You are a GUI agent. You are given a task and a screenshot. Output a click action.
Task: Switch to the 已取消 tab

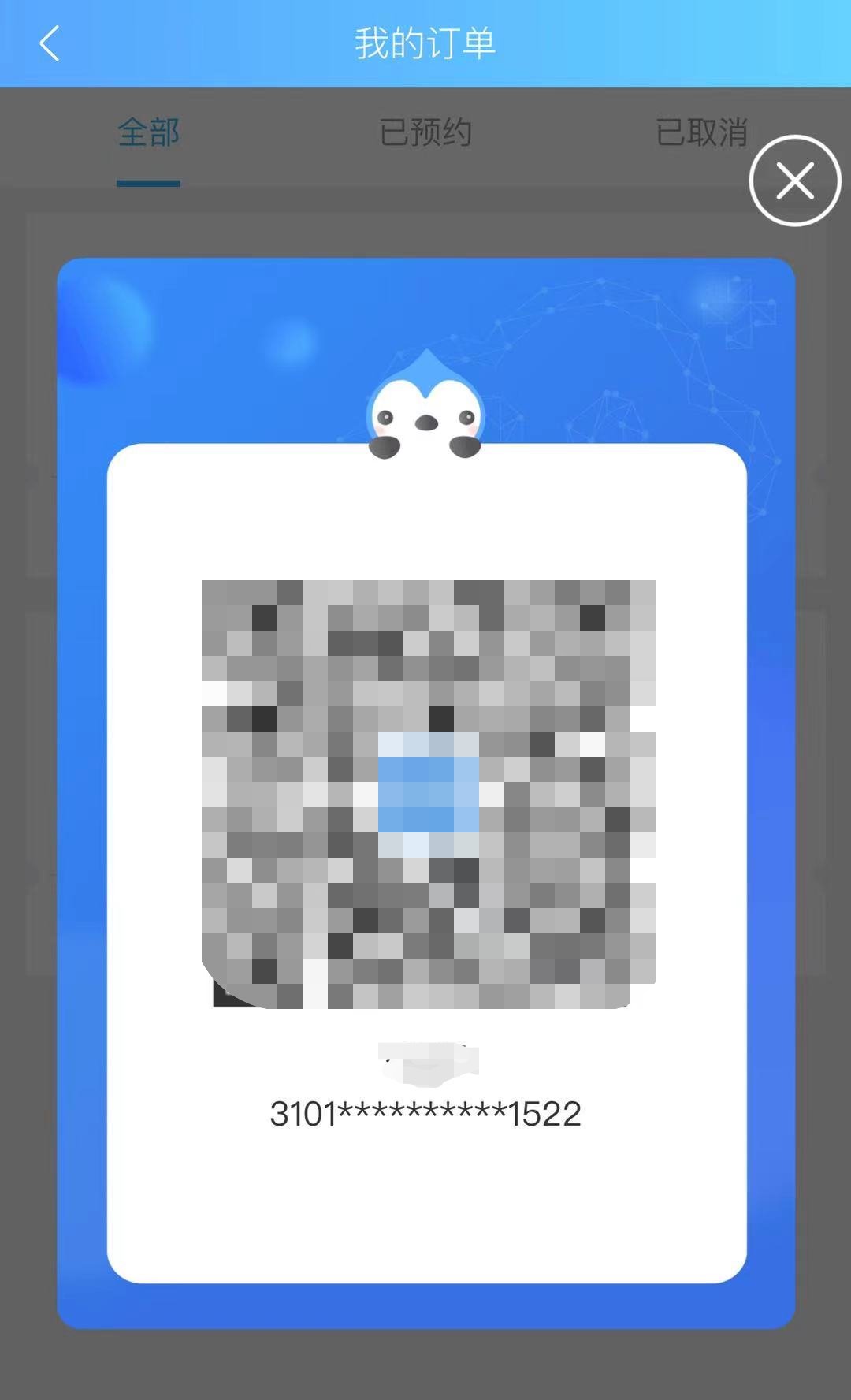pyautogui.click(x=700, y=132)
